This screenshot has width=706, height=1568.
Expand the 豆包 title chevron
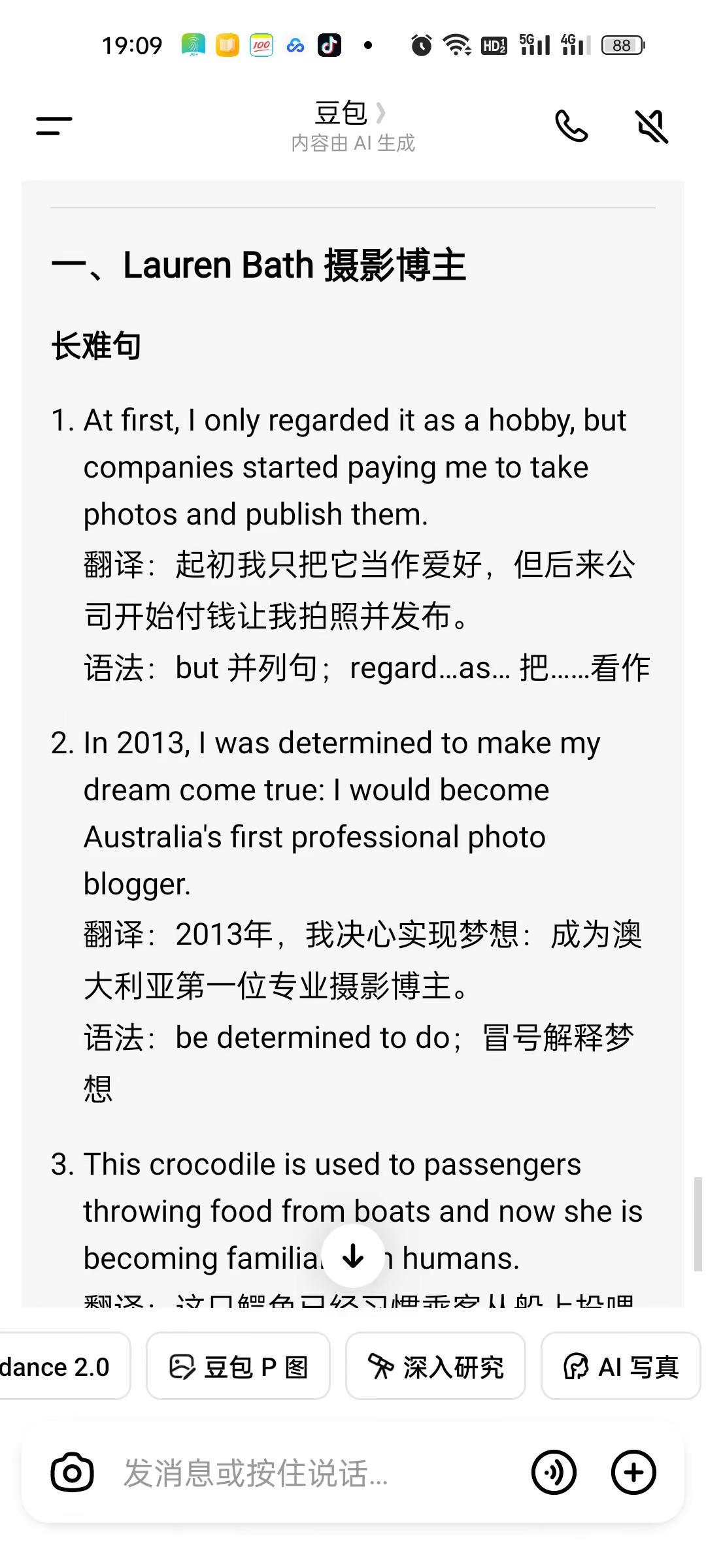tap(382, 112)
